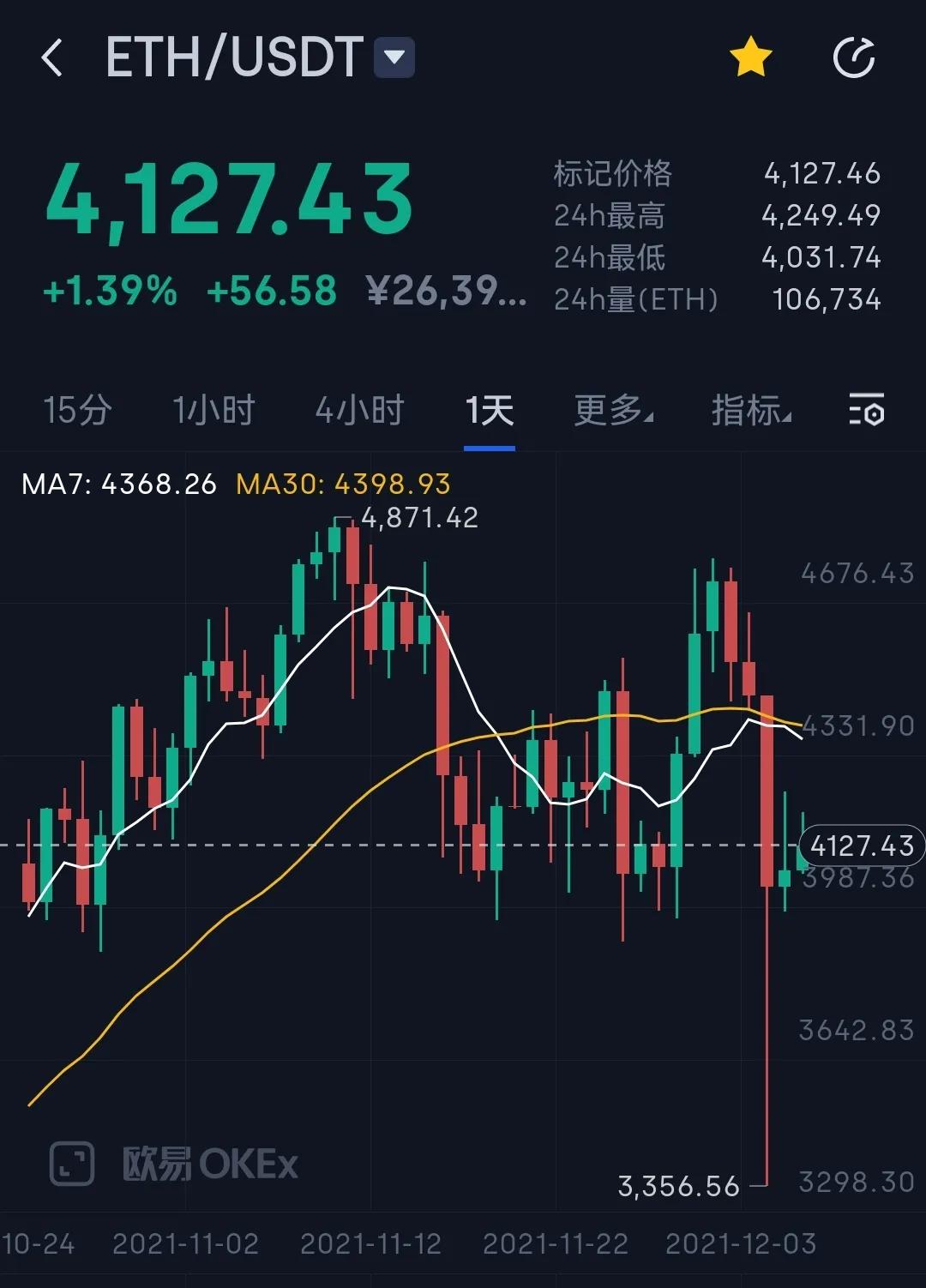This screenshot has height=1288, width=926.
Task: Toggle the 15分 candle interval
Action: pyautogui.click(x=76, y=412)
